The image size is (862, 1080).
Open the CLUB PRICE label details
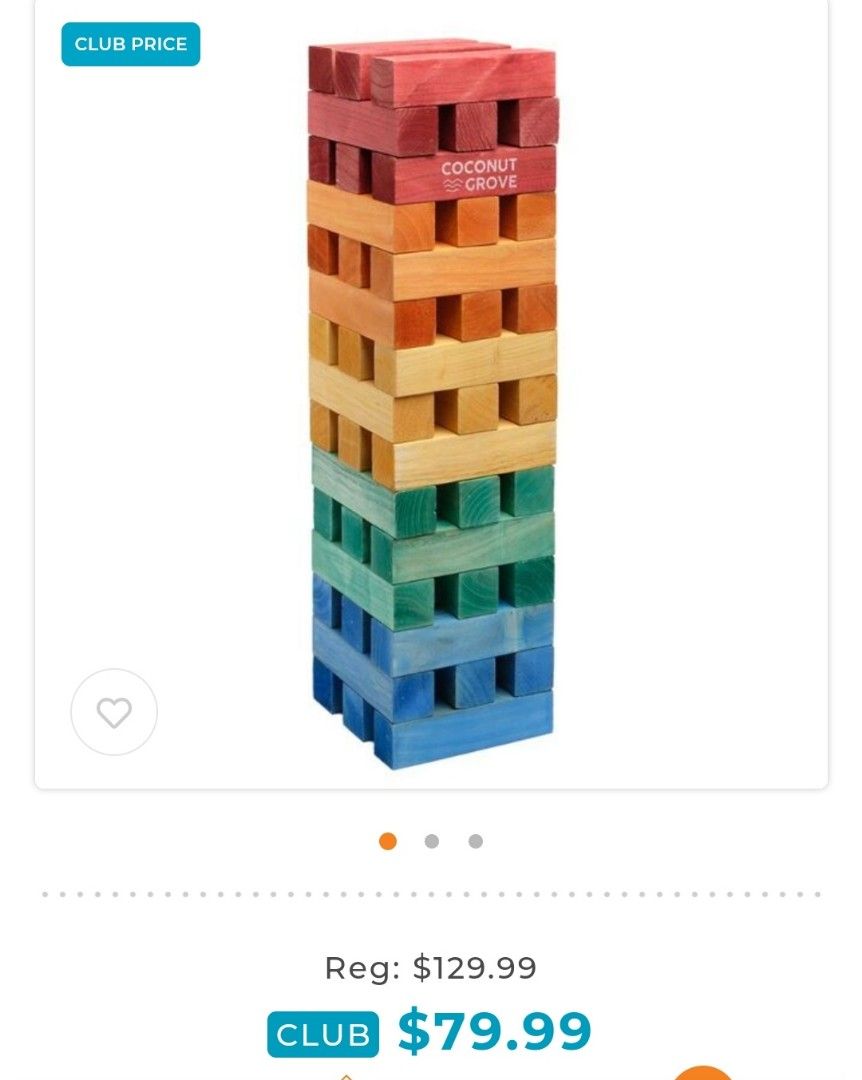click(130, 44)
